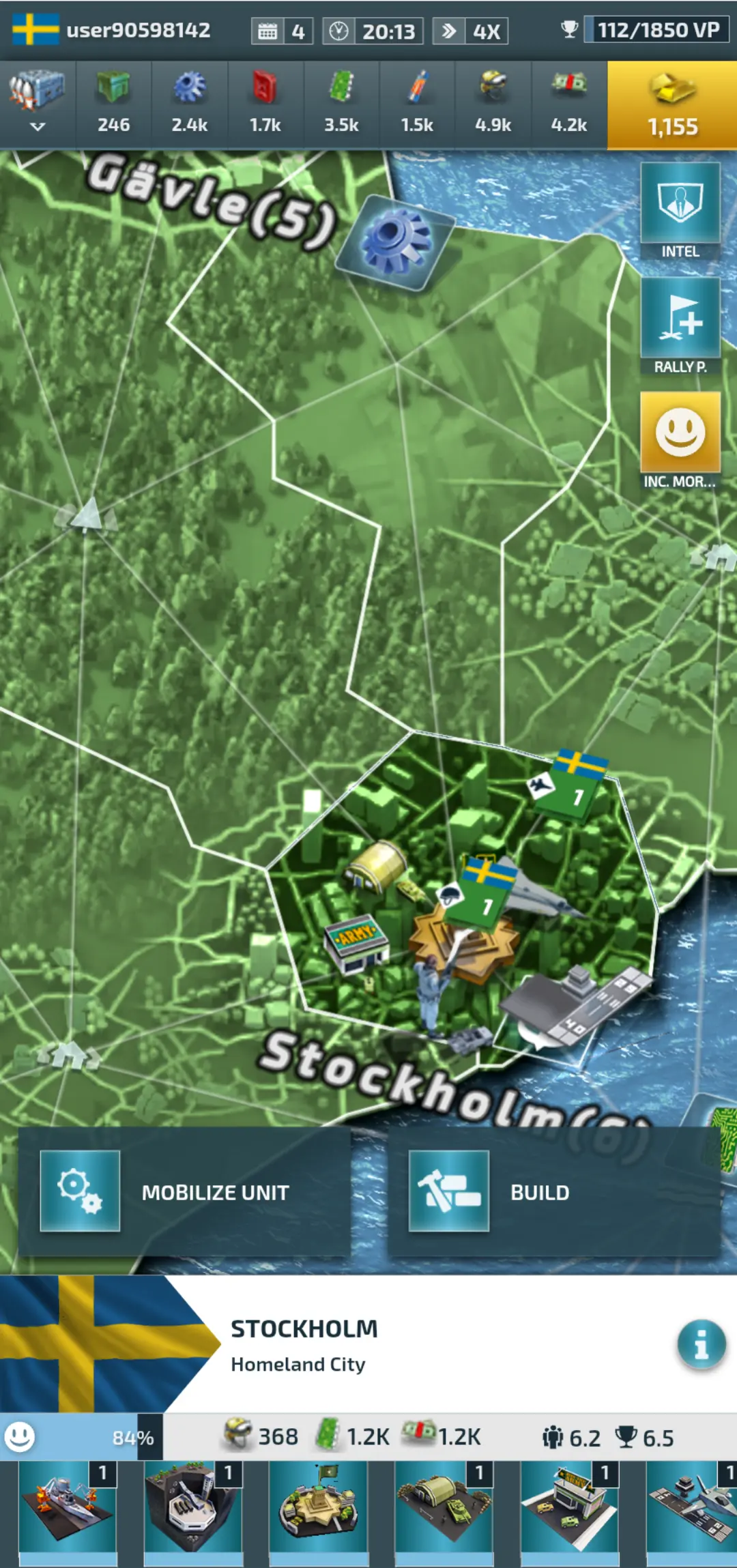This screenshot has height=1568, width=737.
Task: Show Stockholm city info
Action: [x=701, y=1344]
